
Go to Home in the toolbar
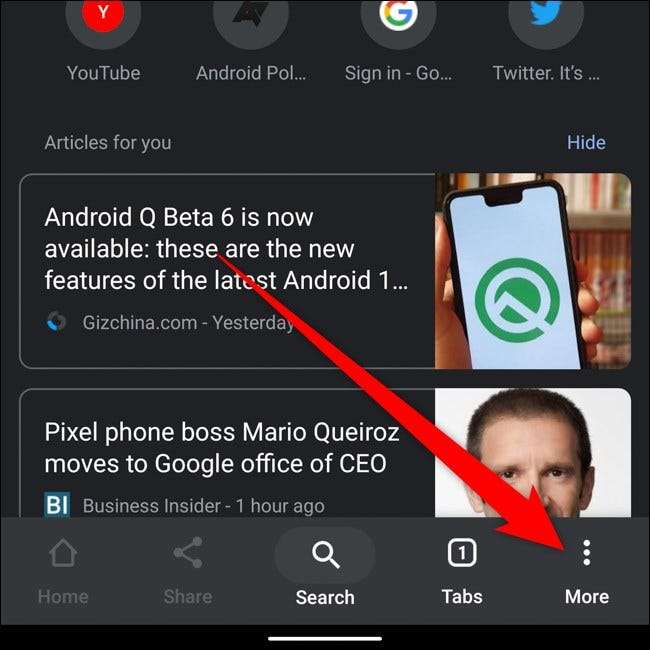pyautogui.click(x=63, y=570)
